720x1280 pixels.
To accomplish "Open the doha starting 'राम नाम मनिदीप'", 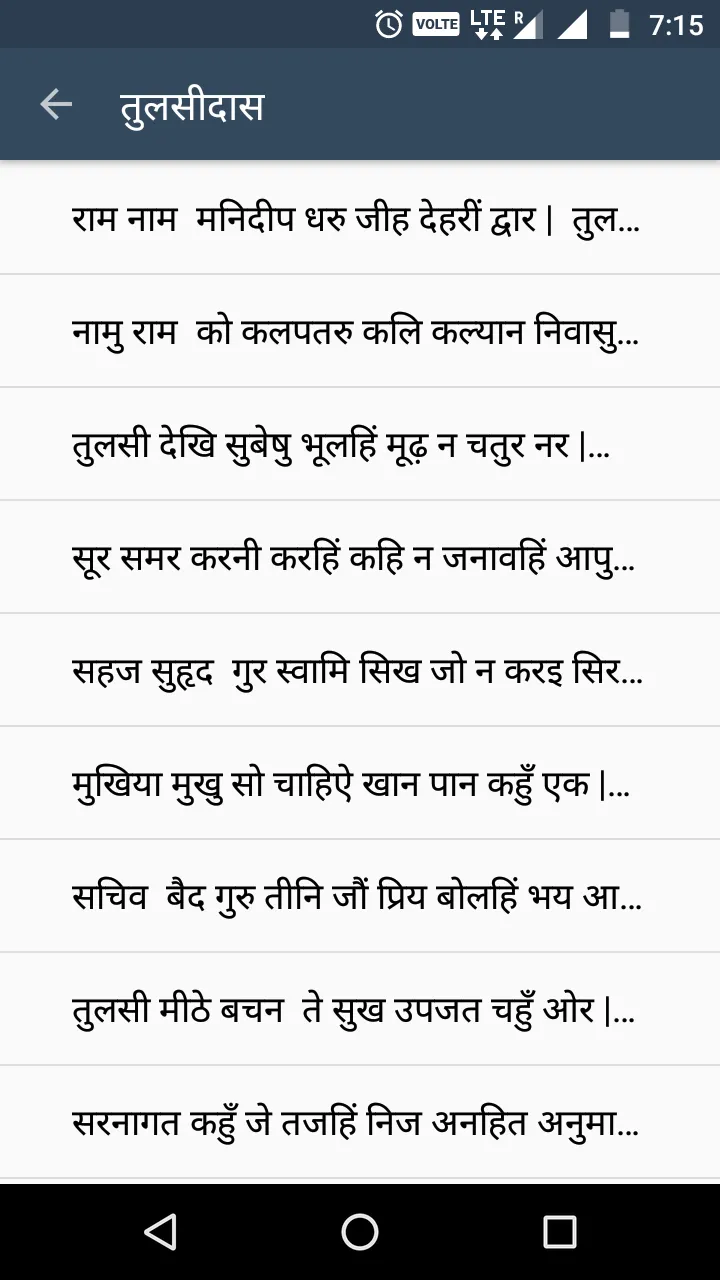I will pyautogui.click(x=360, y=218).
